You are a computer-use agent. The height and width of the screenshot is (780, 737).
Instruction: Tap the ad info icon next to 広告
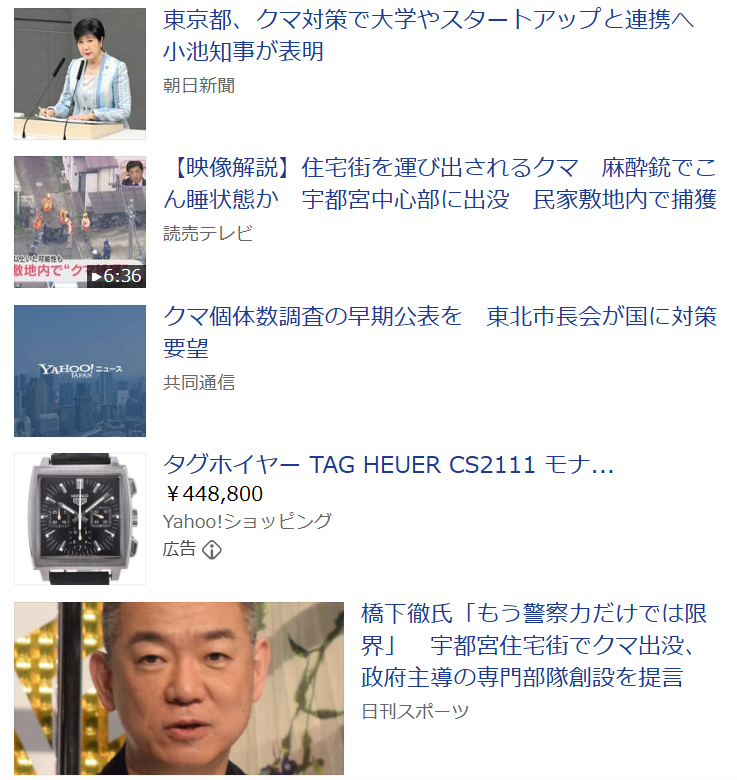tap(212, 550)
